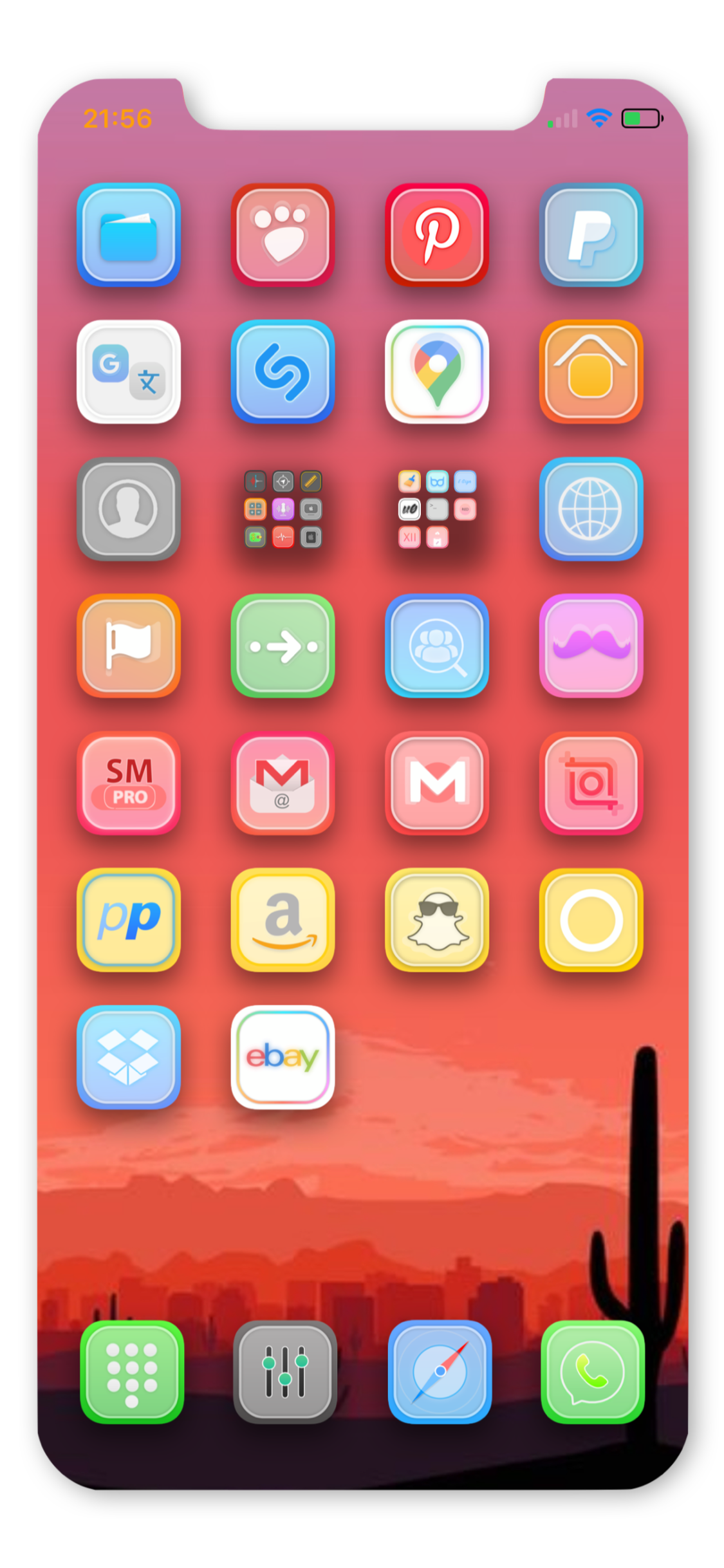The height and width of the screenshot is (1568, 724).
Task: Open the eBay app
Action: pos(283,1056)
